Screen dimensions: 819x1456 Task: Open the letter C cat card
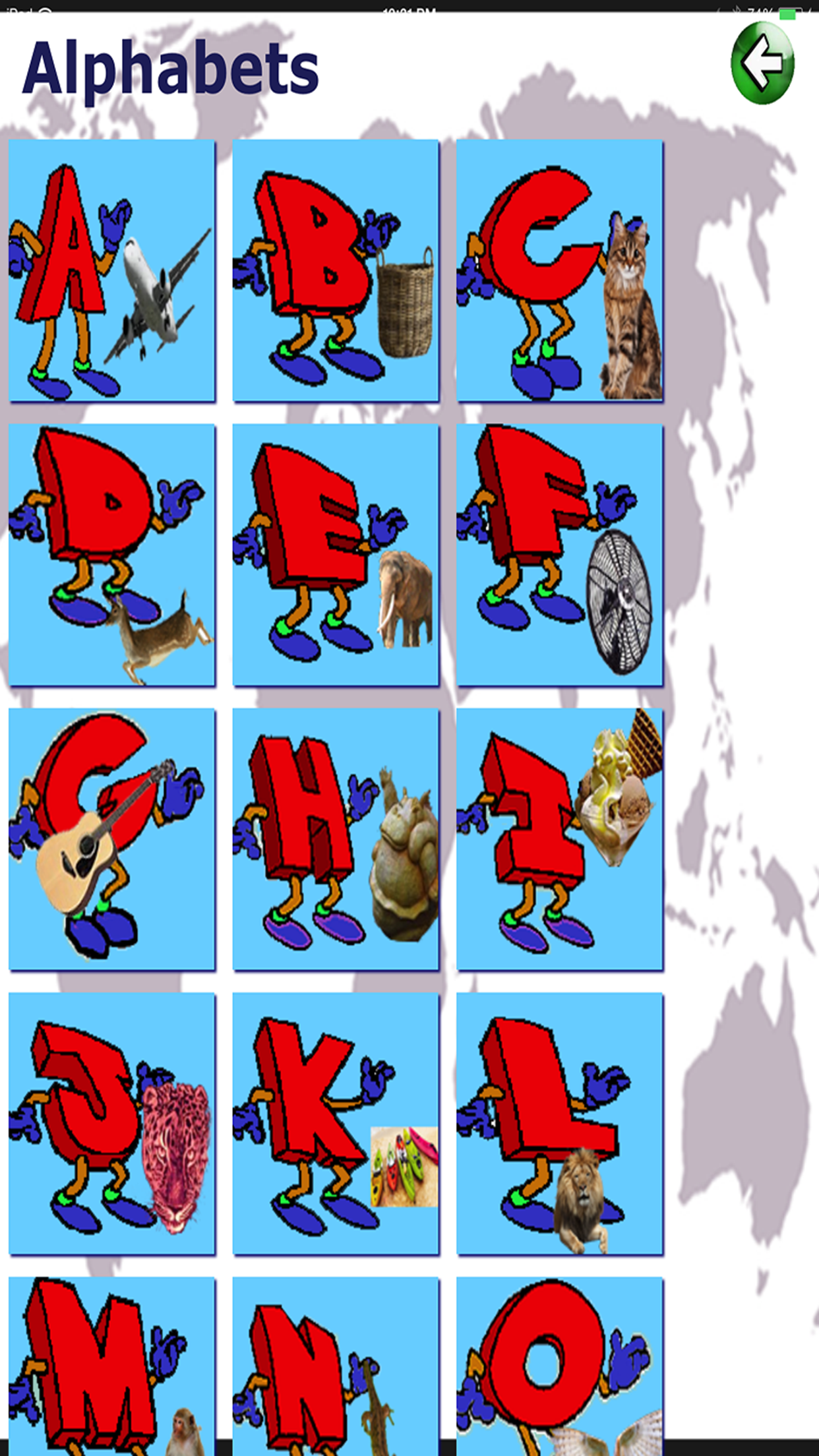click(x=560, y=270)
